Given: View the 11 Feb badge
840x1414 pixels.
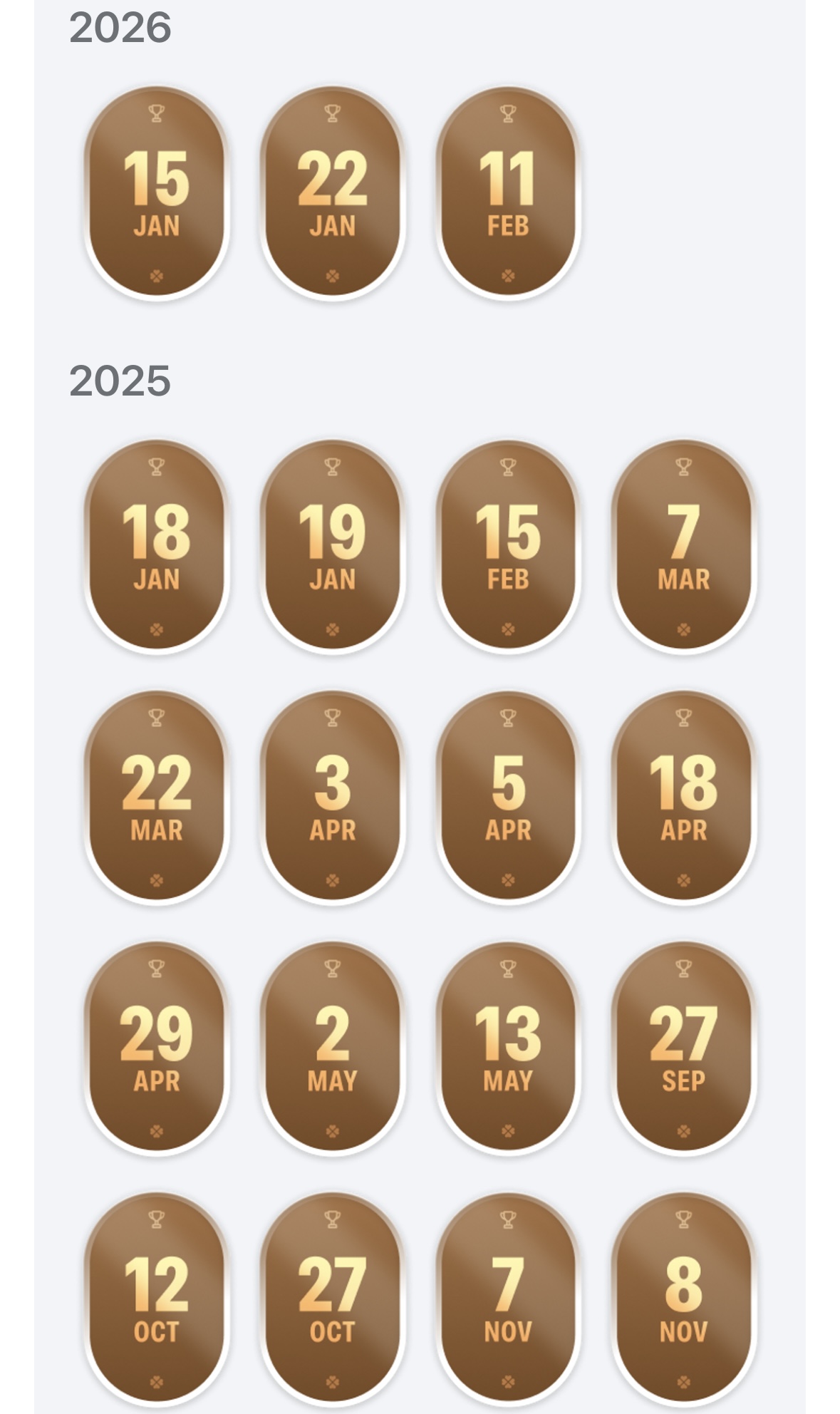Looking at the screenshot, I should coord(508,192).
